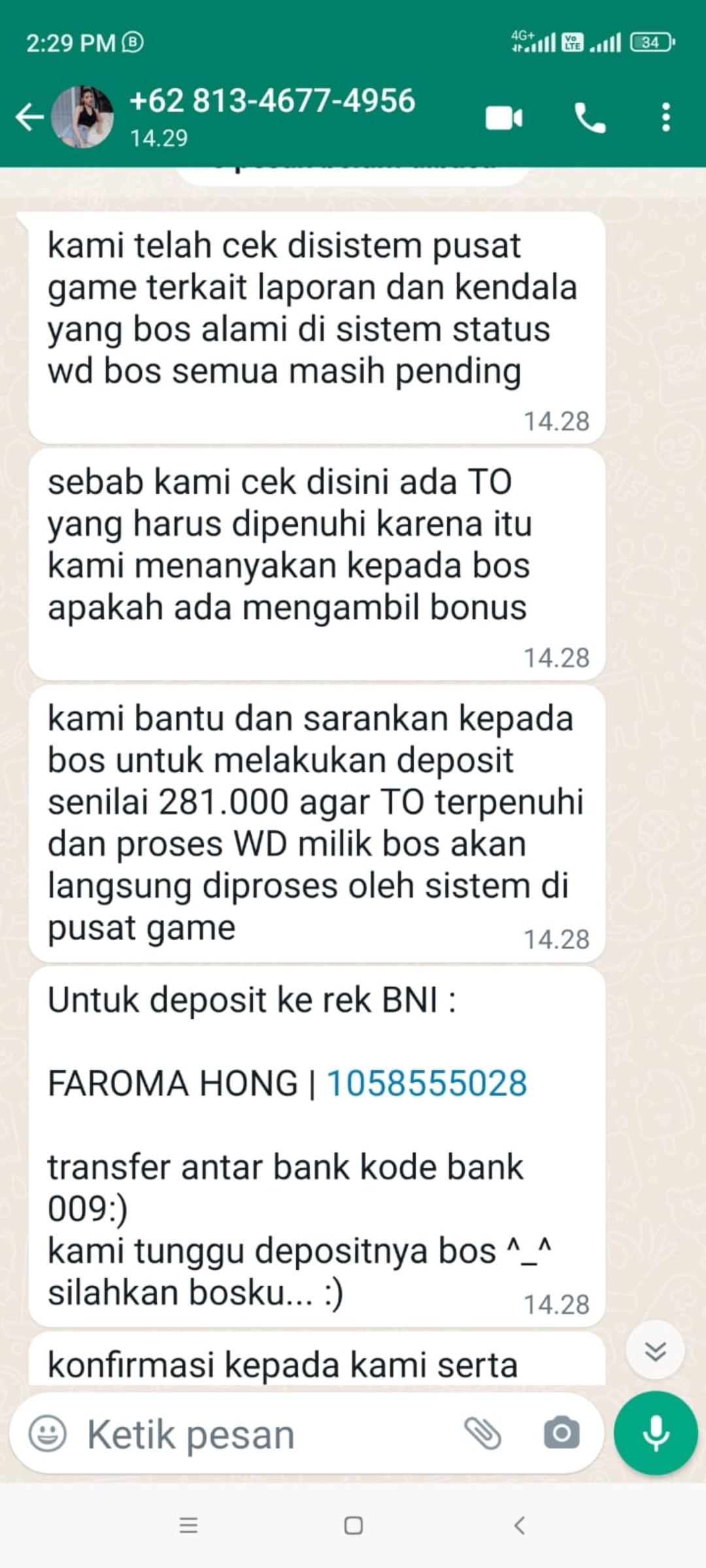The image size is (706, 1568).
Task: Open the contact's profile photo
Action: pos(83,118)
